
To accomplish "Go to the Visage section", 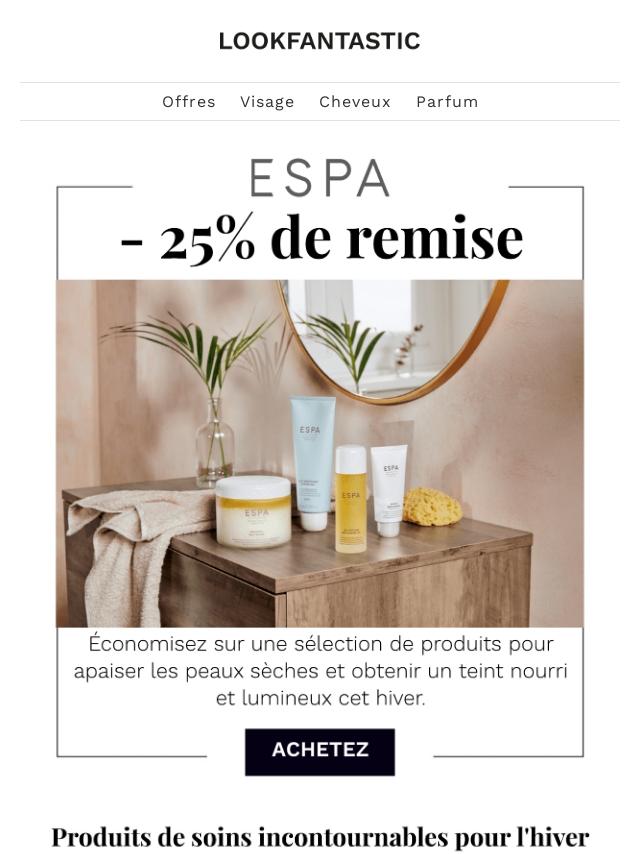I will tap(267, 102).
